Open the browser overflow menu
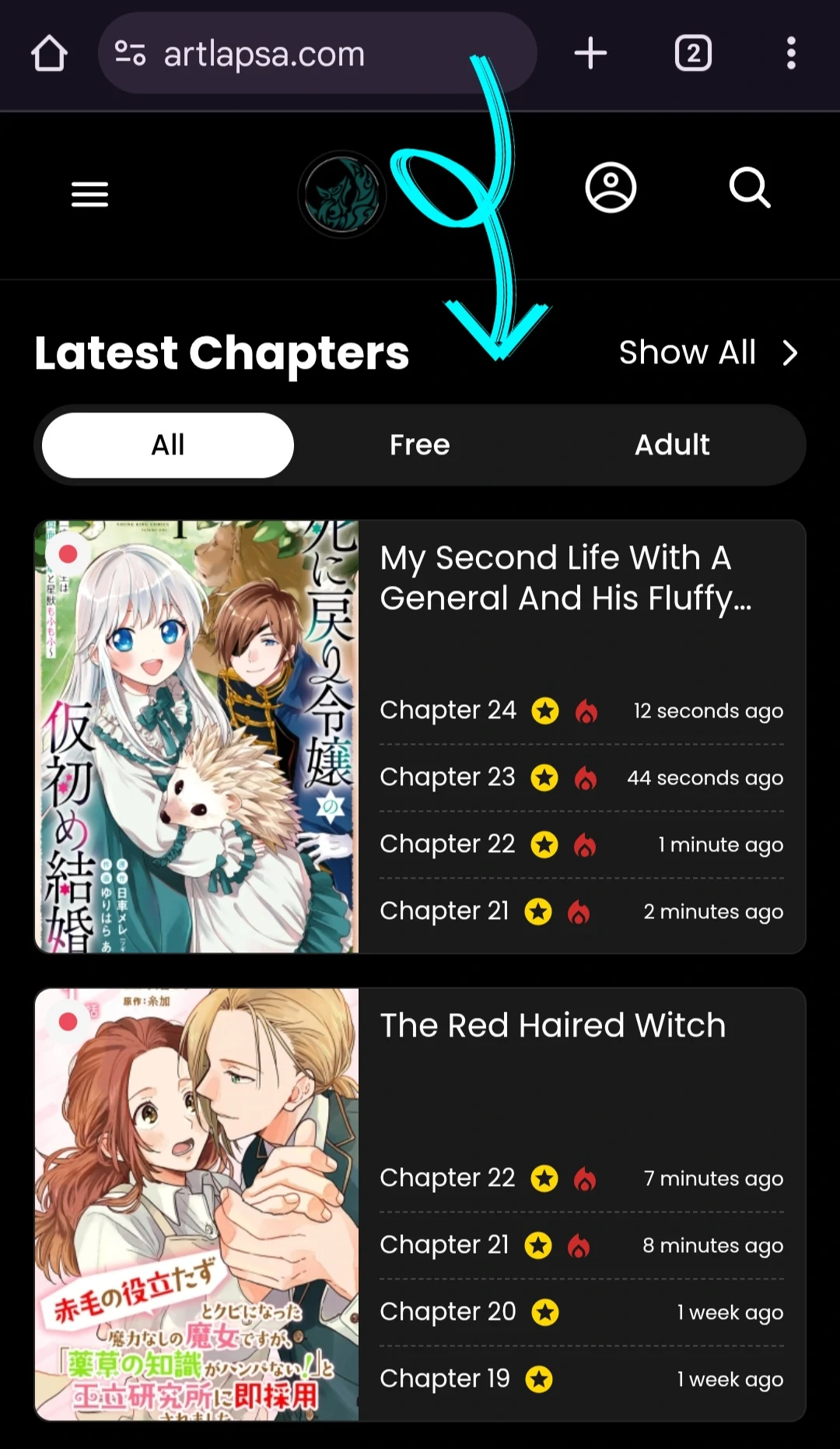This screenshot has width=840, height=1449. (791, 54)
